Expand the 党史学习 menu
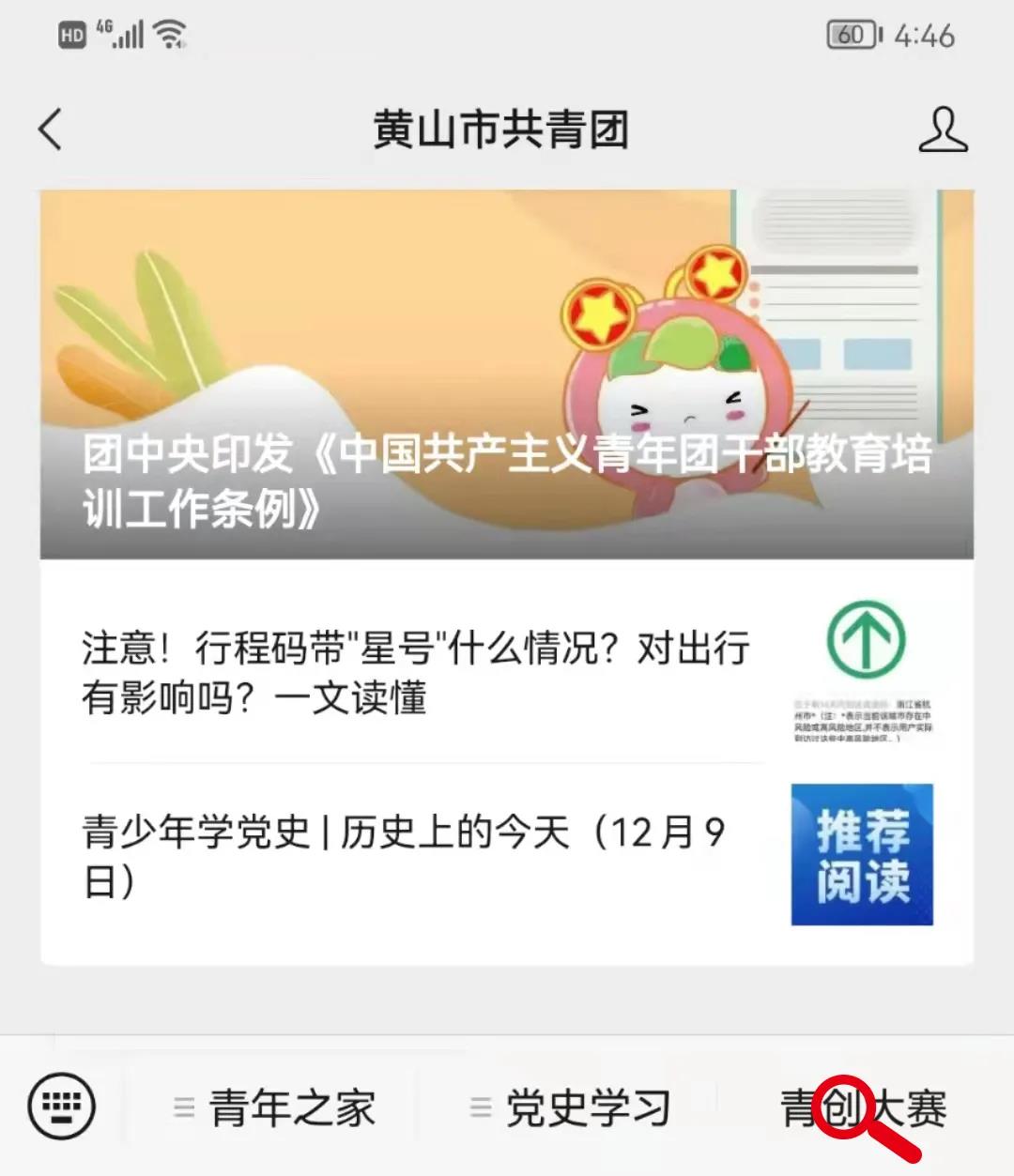The height and width of the screenshot is (1176, 1014). pos(571,1108)
